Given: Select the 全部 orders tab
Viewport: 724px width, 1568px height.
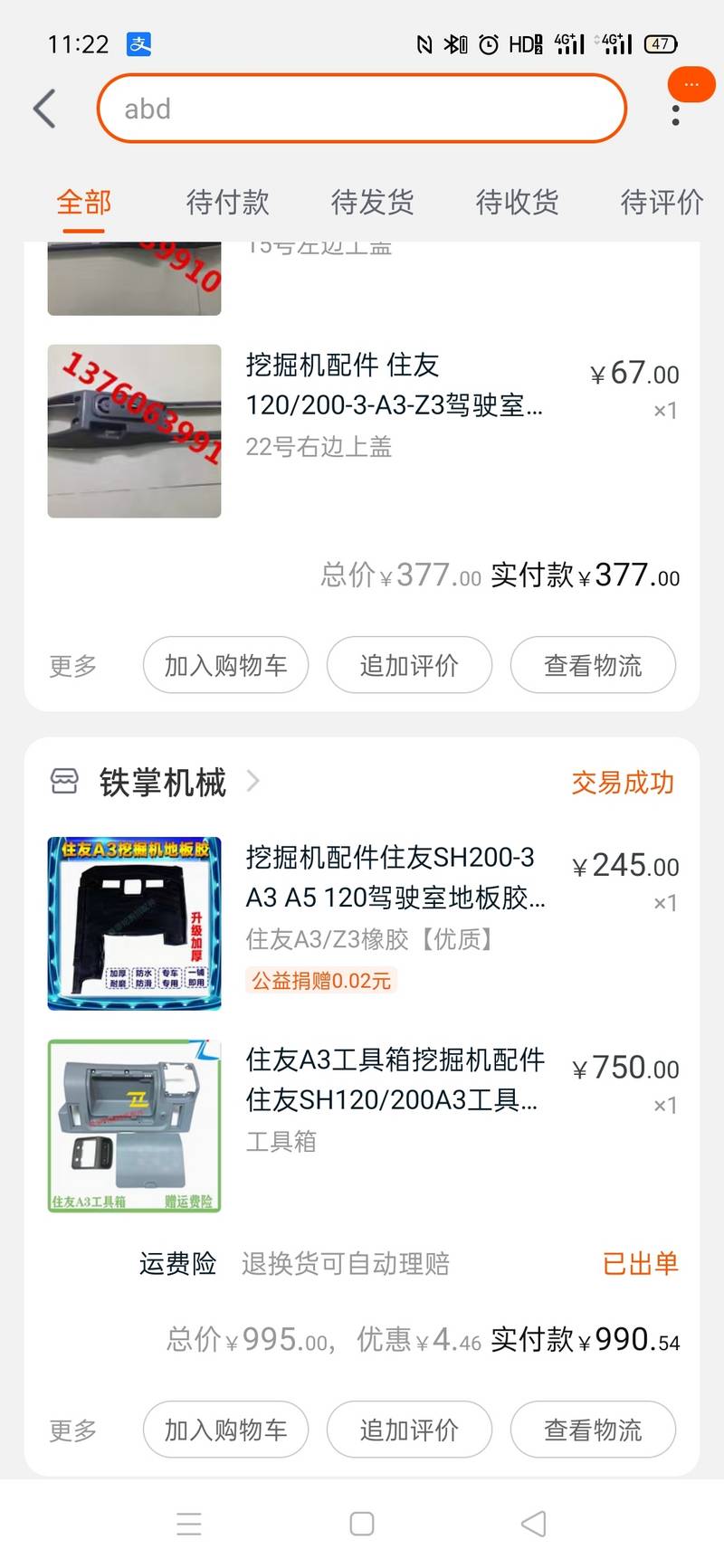Looking at the screenshot, I should (x=83, y=202).
